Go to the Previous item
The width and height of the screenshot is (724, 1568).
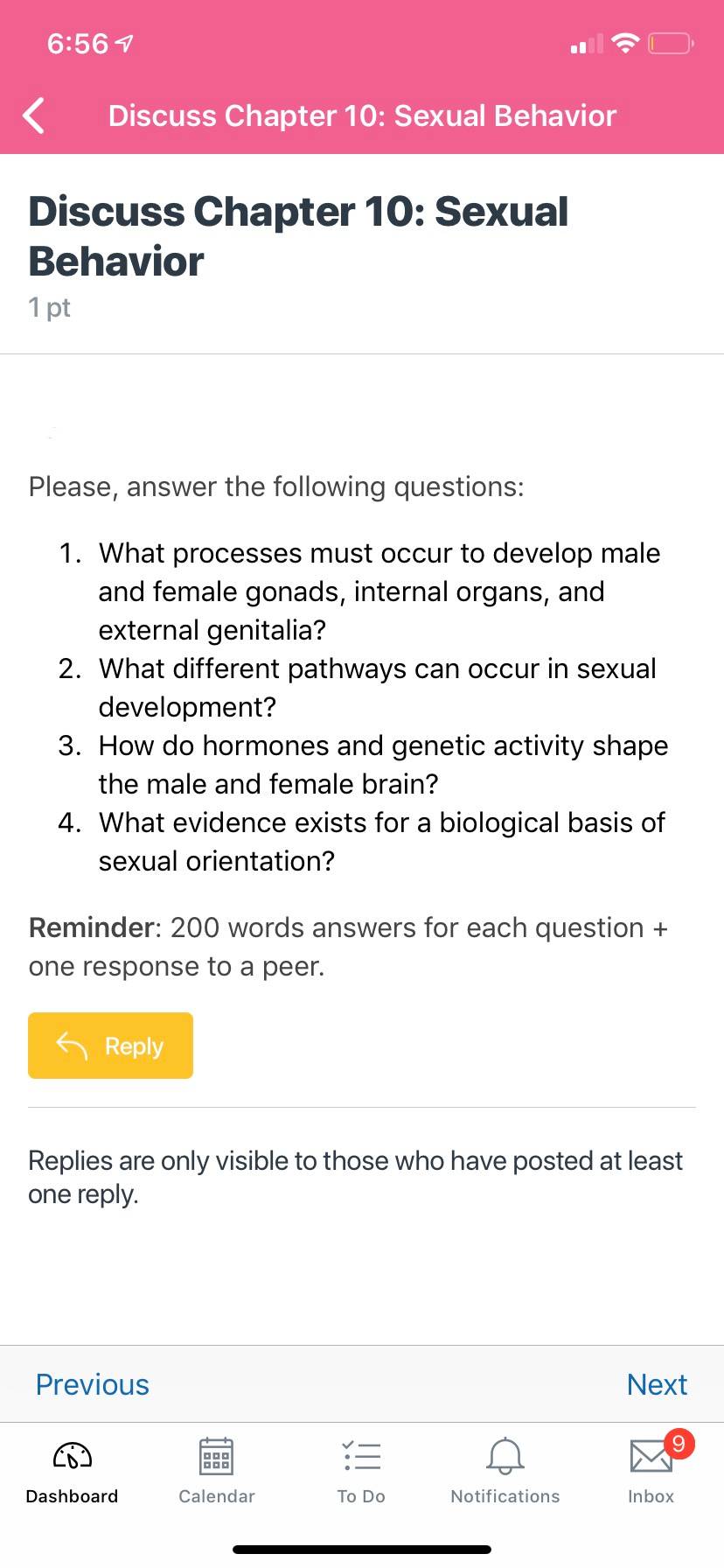click(92, 1384)
